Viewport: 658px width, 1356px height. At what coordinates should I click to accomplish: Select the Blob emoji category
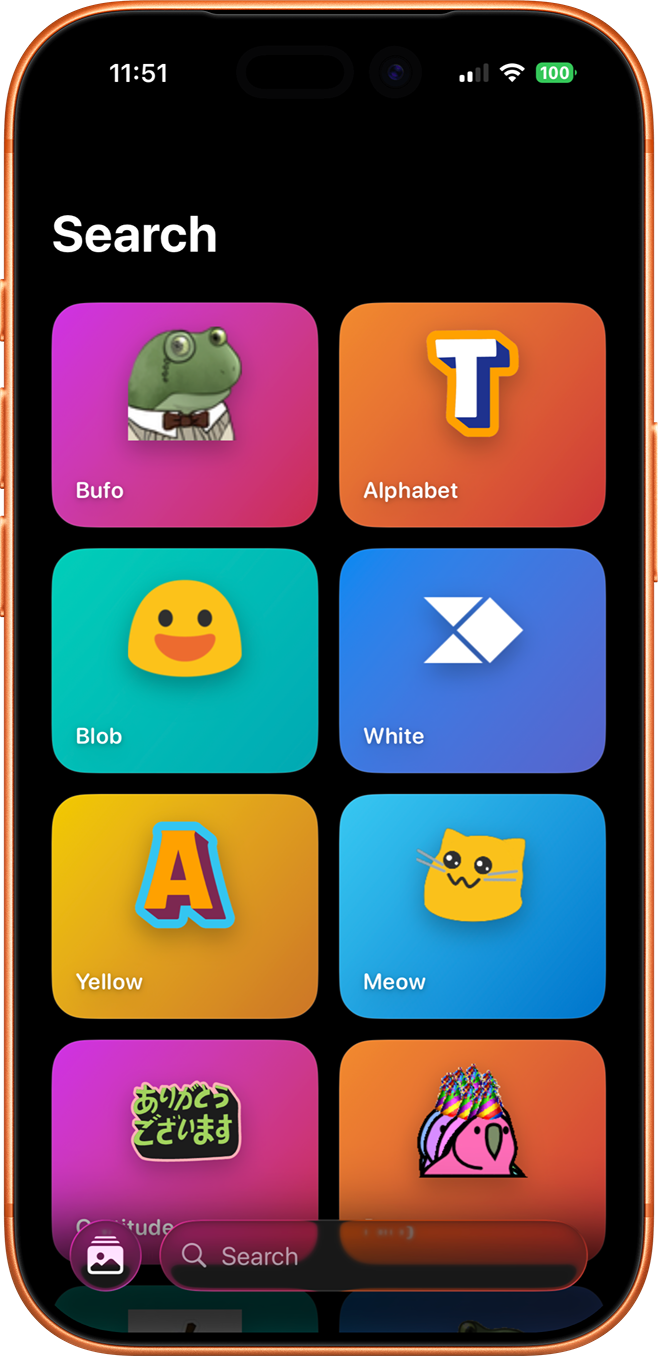(x=185, y=660)
